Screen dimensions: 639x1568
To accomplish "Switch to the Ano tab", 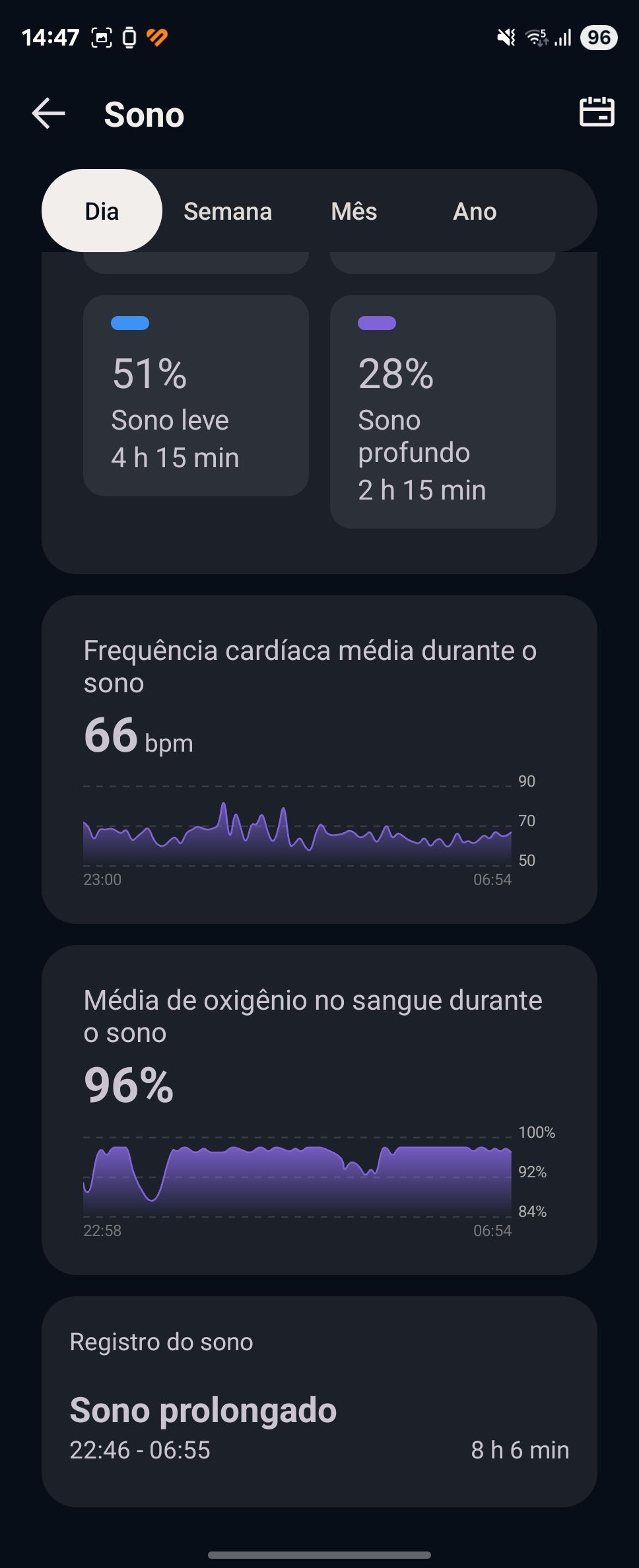I will coord(475,211).
